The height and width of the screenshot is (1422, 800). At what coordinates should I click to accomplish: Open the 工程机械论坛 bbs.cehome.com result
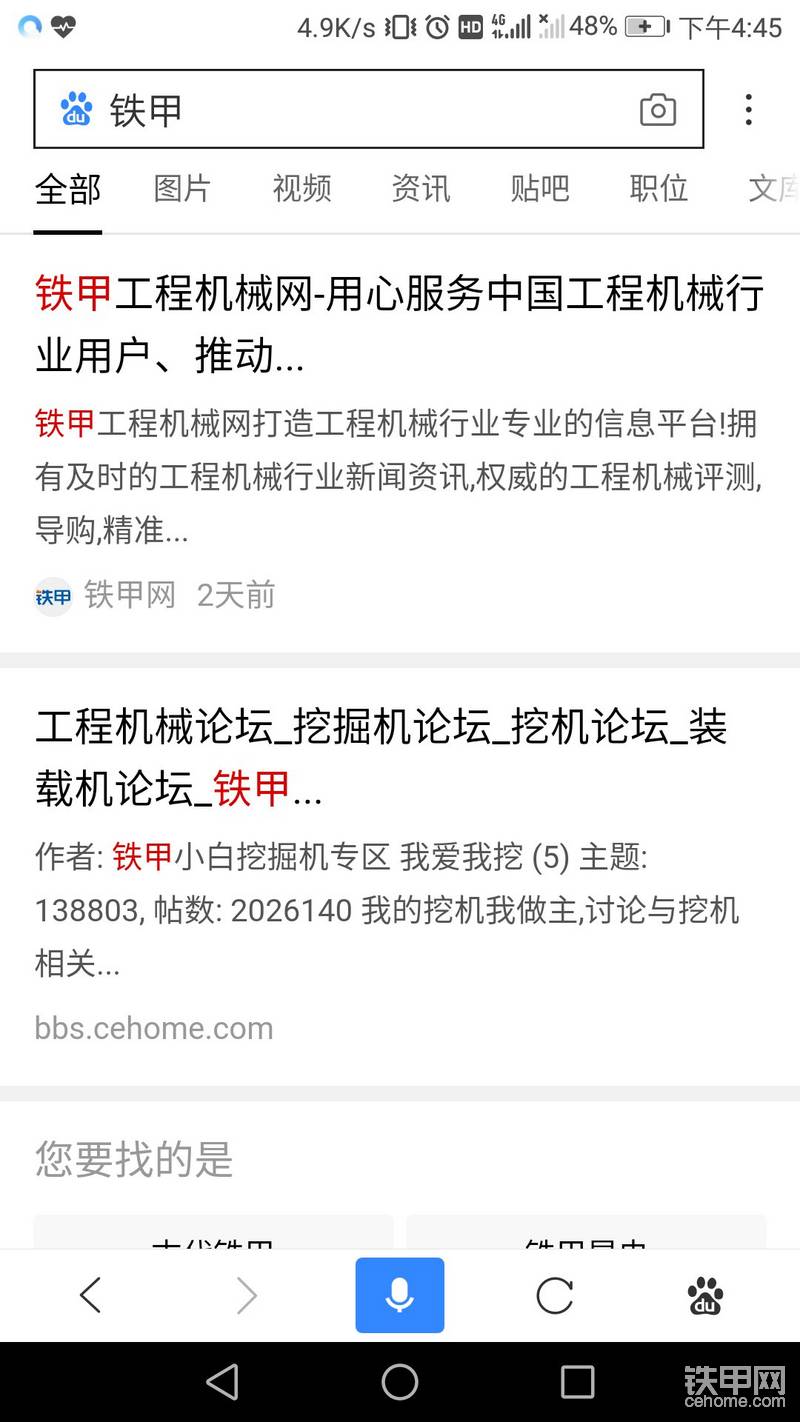400,757
